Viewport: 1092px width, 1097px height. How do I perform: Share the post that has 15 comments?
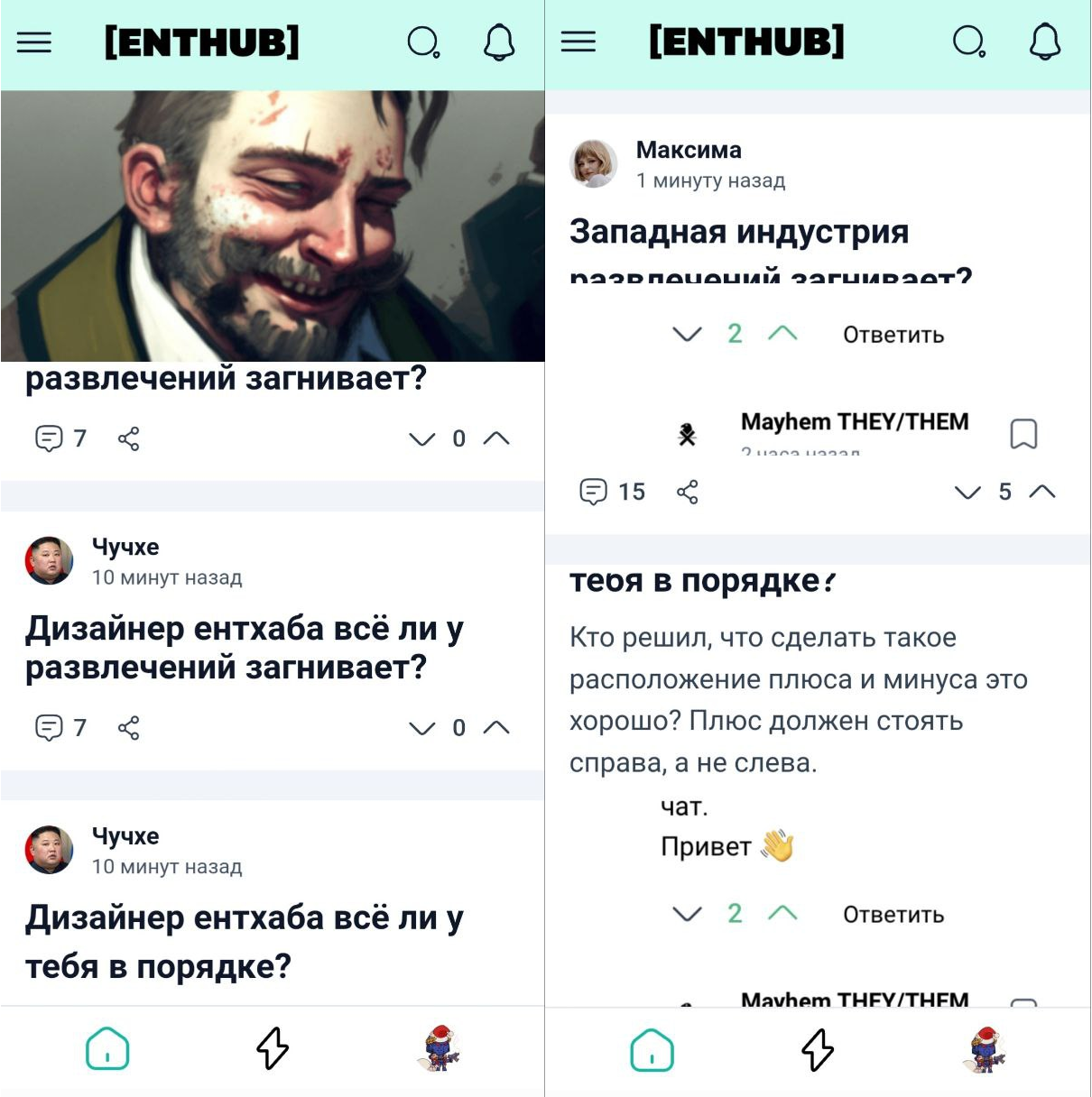click(688, 492)
